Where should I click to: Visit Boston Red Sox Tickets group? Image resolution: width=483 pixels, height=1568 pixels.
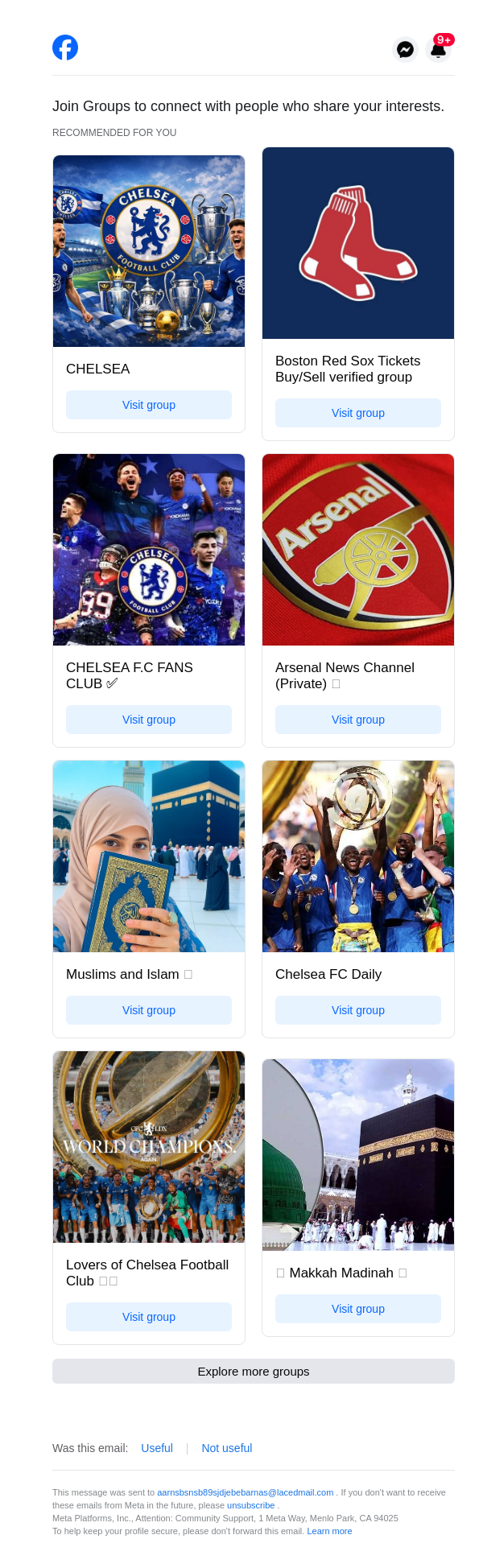tap(358, 413)
